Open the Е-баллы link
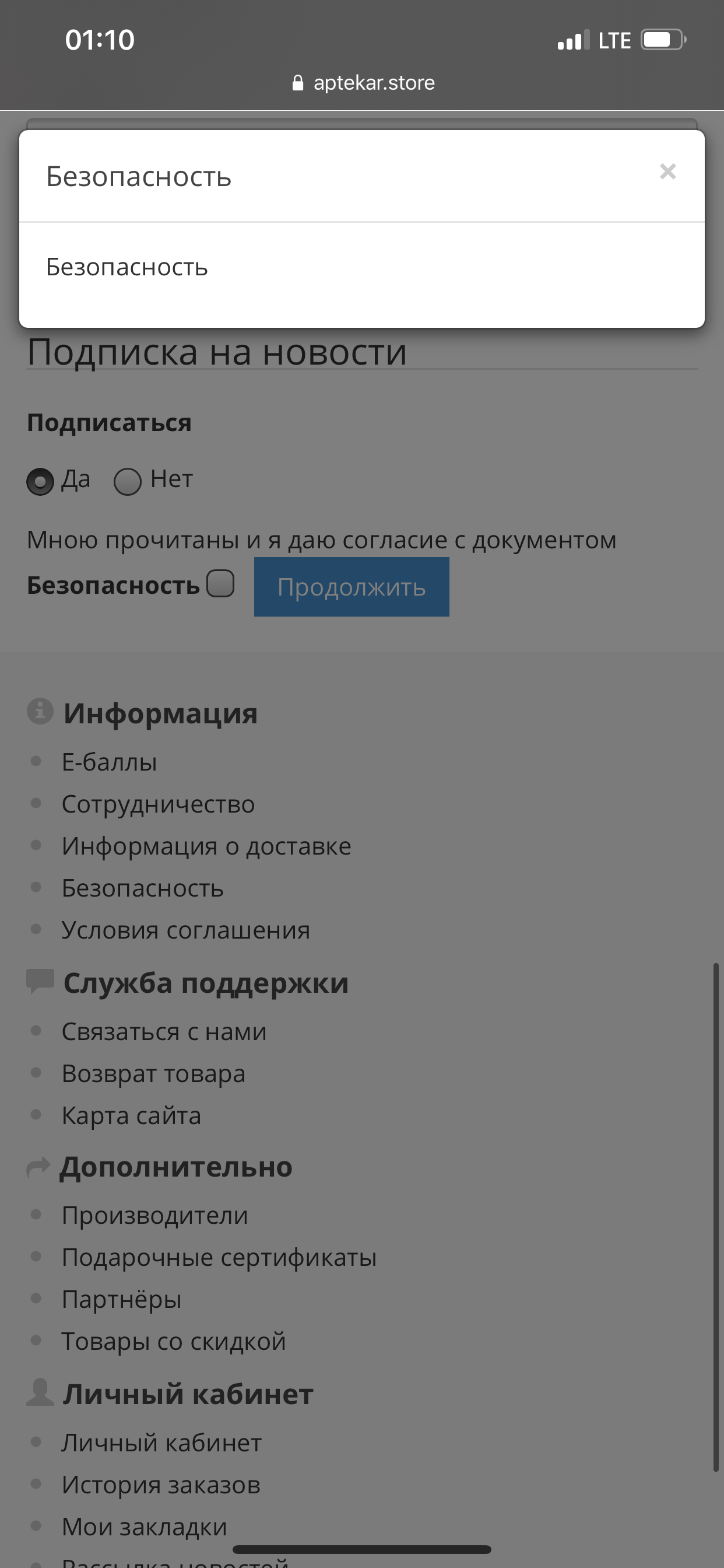Image resolution: width=724 pixels, height=1568 pixels. (x=110, y=761)
